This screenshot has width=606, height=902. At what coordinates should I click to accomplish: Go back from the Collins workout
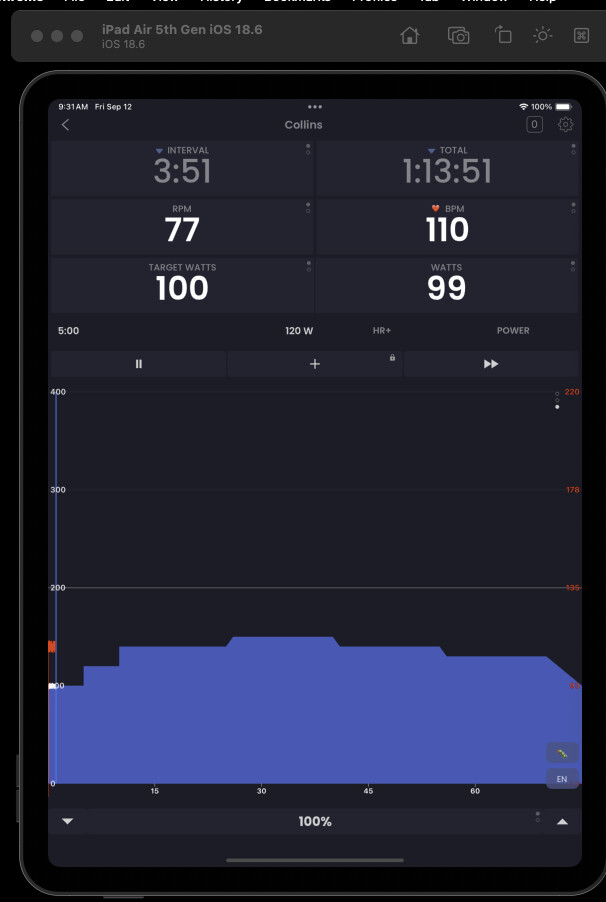66,125
